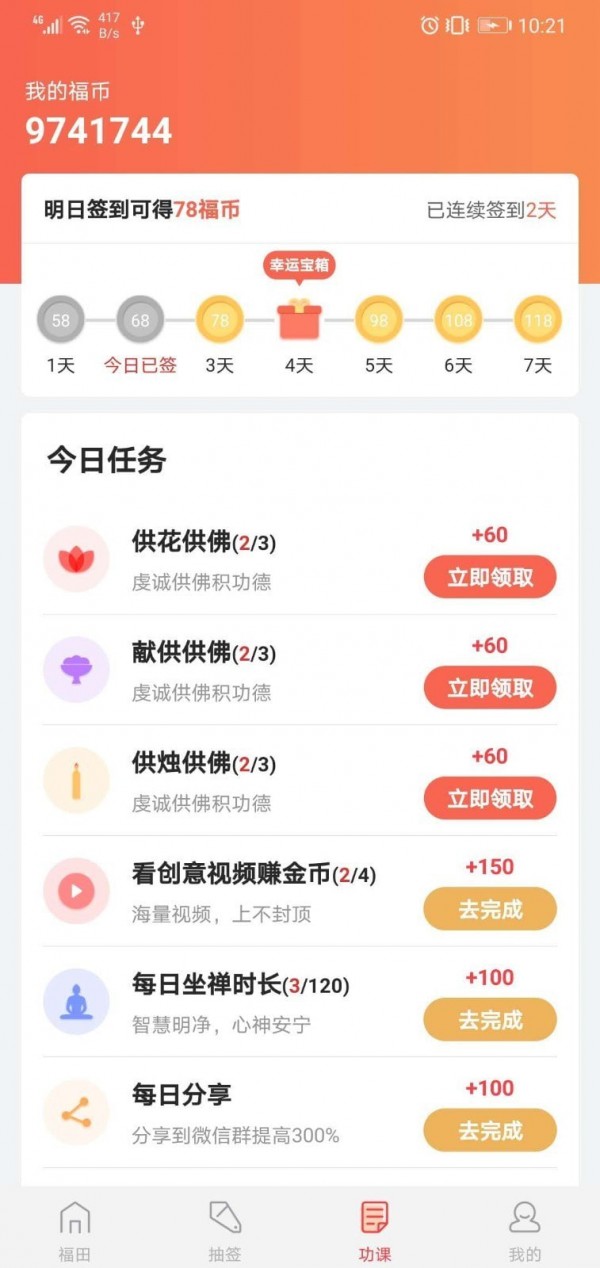Open the 幸运宝箱 gift box on day 4
The width and height of the screenshot is (600, 1268).
pyautogui.click(x=299, y=320)
